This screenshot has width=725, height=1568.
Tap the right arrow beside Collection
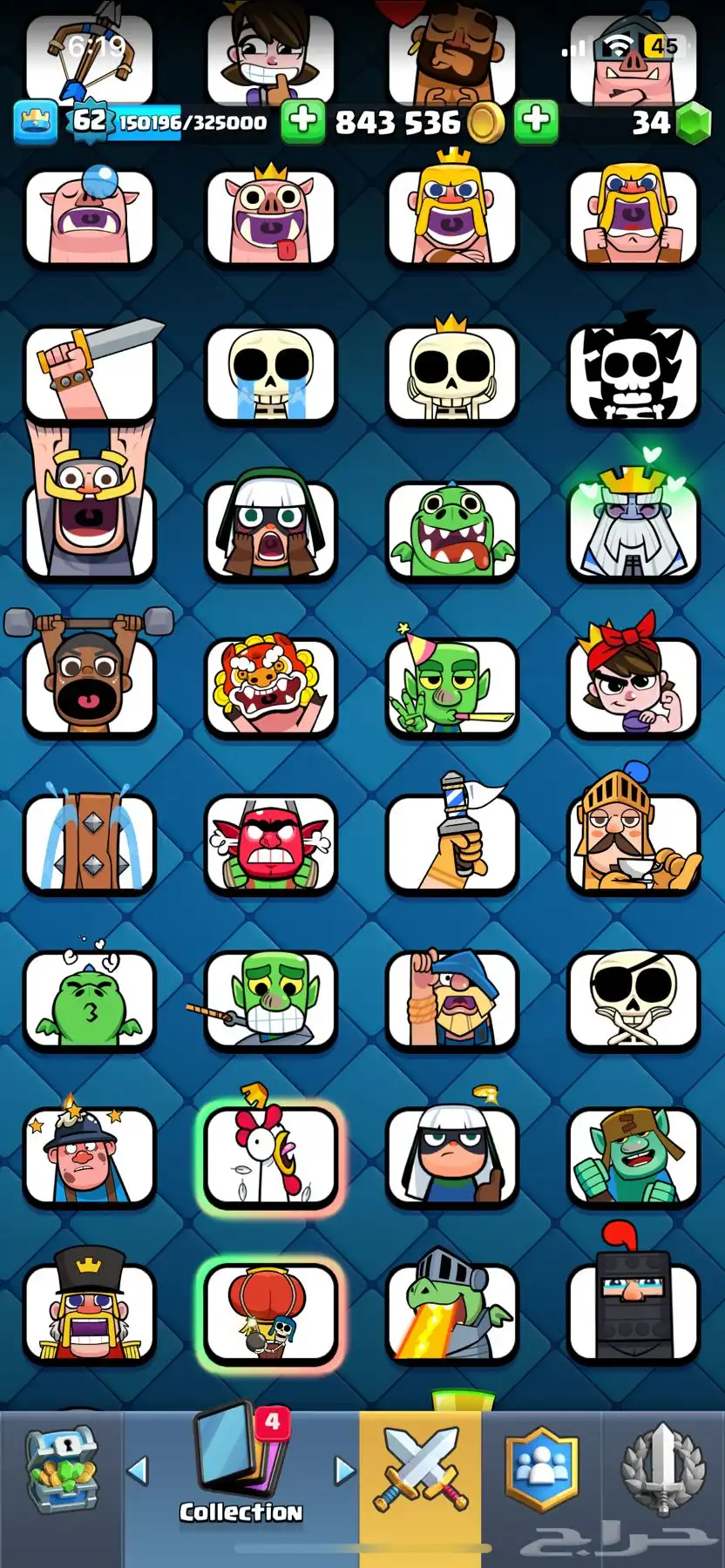point(345,1471)
